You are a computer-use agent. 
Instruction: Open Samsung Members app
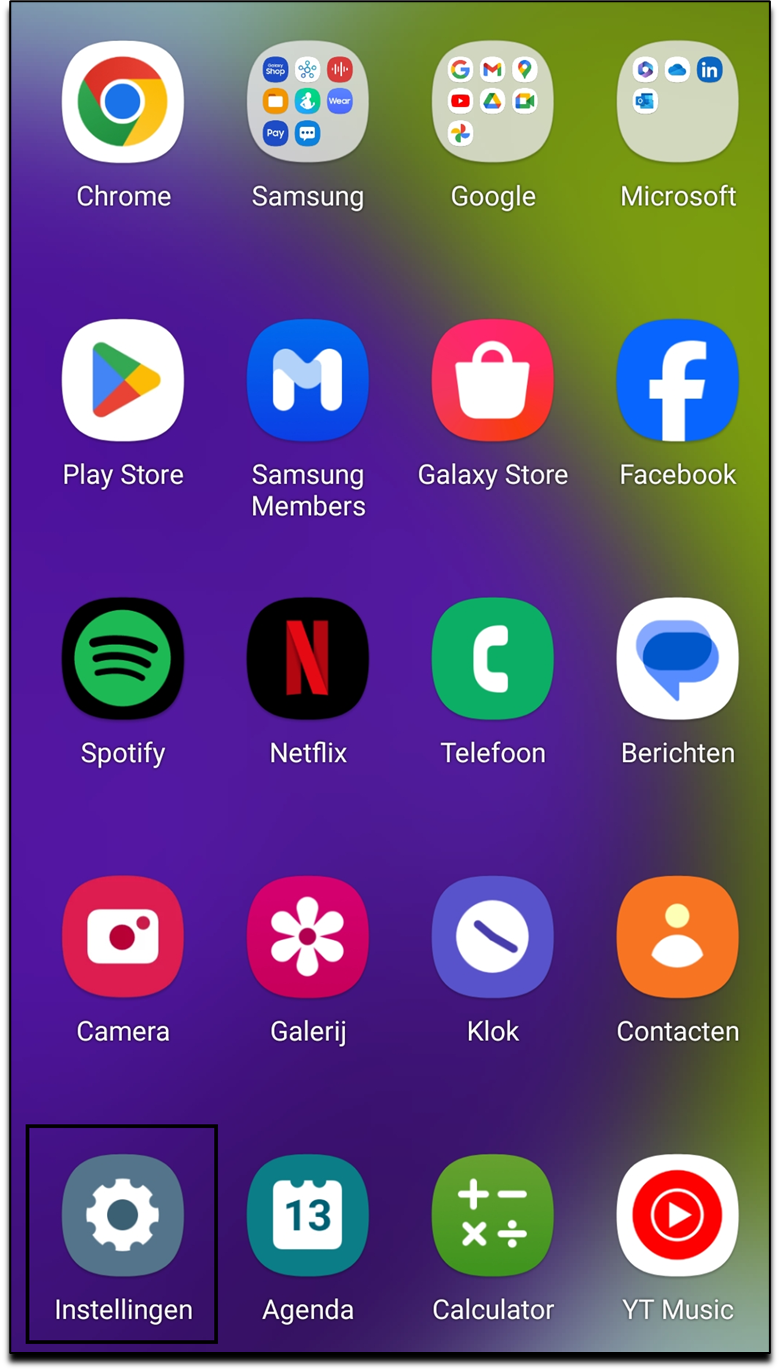(308, 380)
